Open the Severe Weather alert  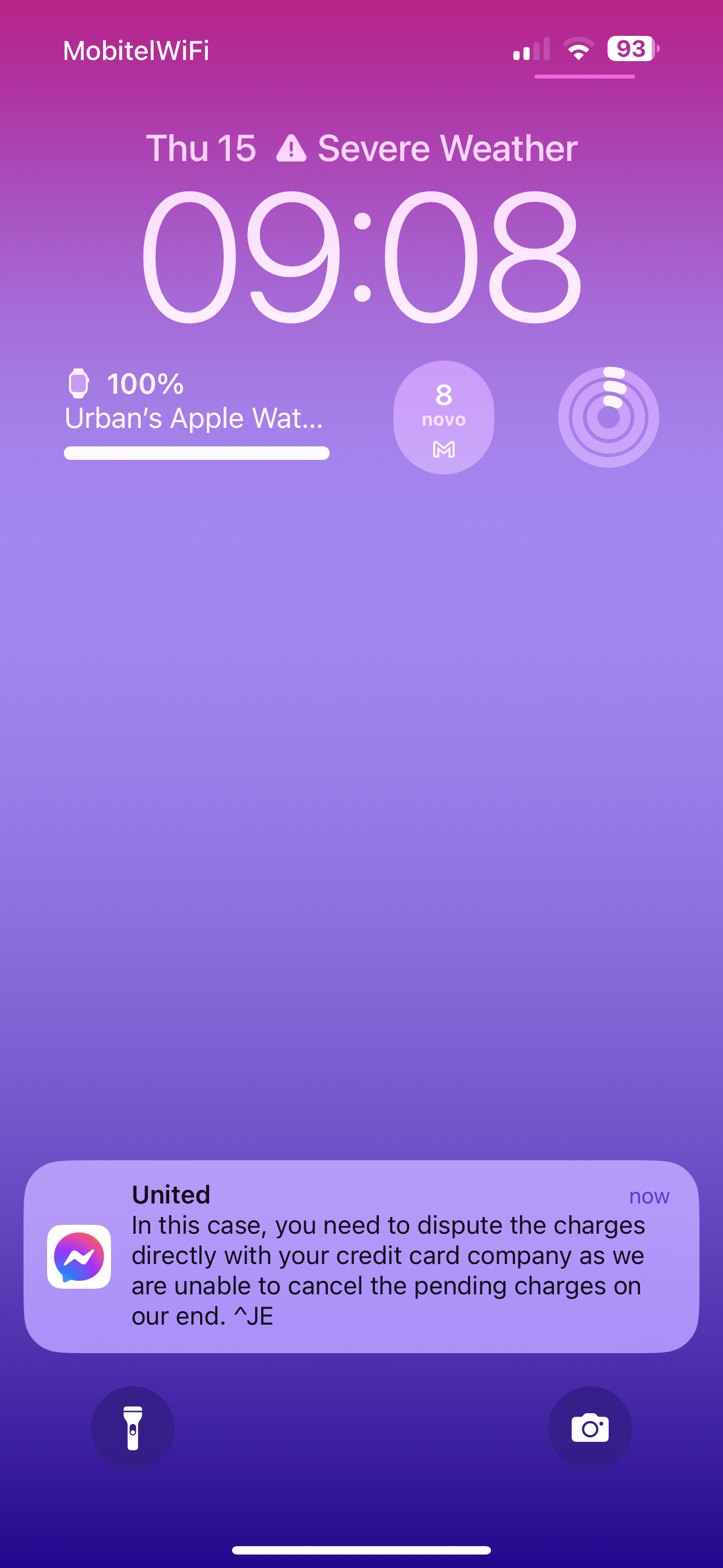click(x=427, y=148)
